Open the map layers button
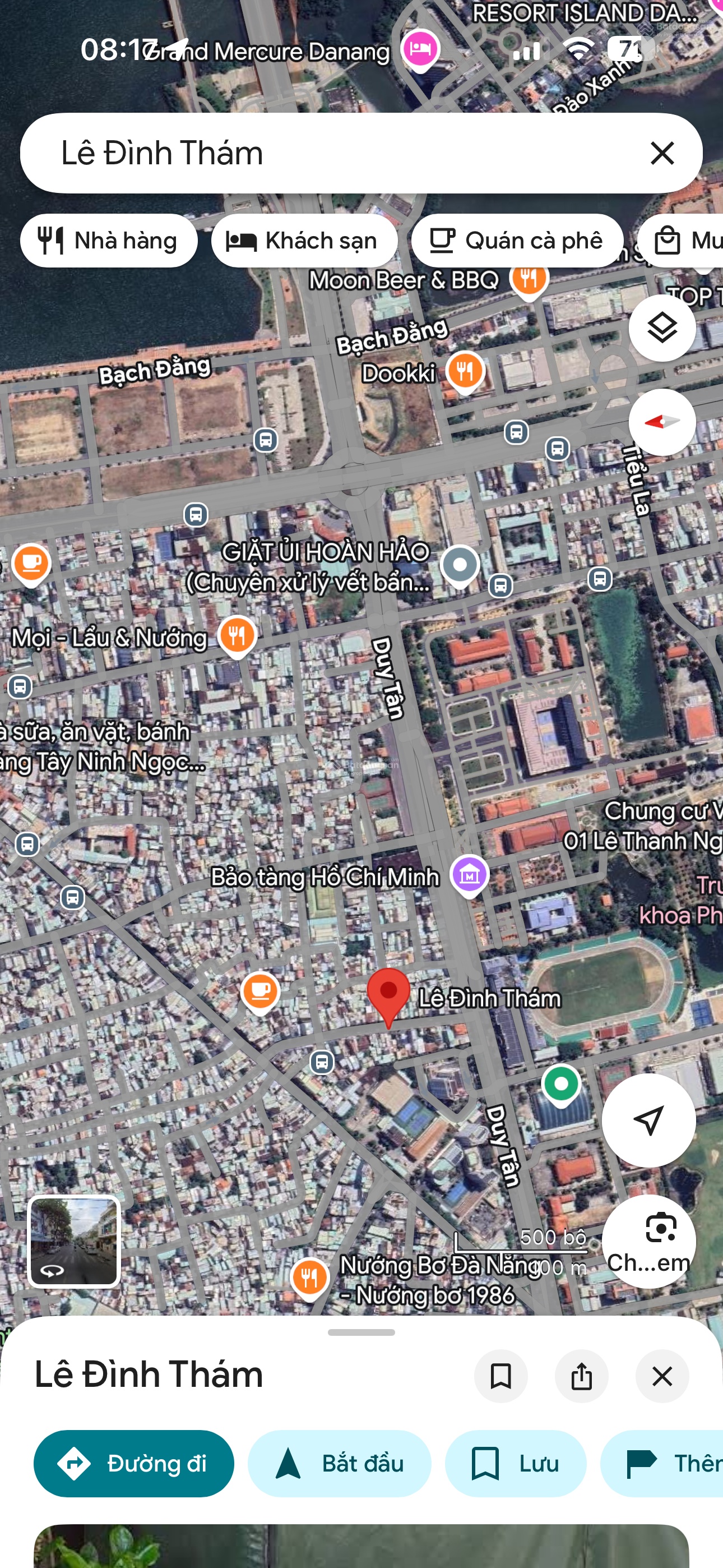Viewport: 723px width, 1568px height. click(661, 328)
